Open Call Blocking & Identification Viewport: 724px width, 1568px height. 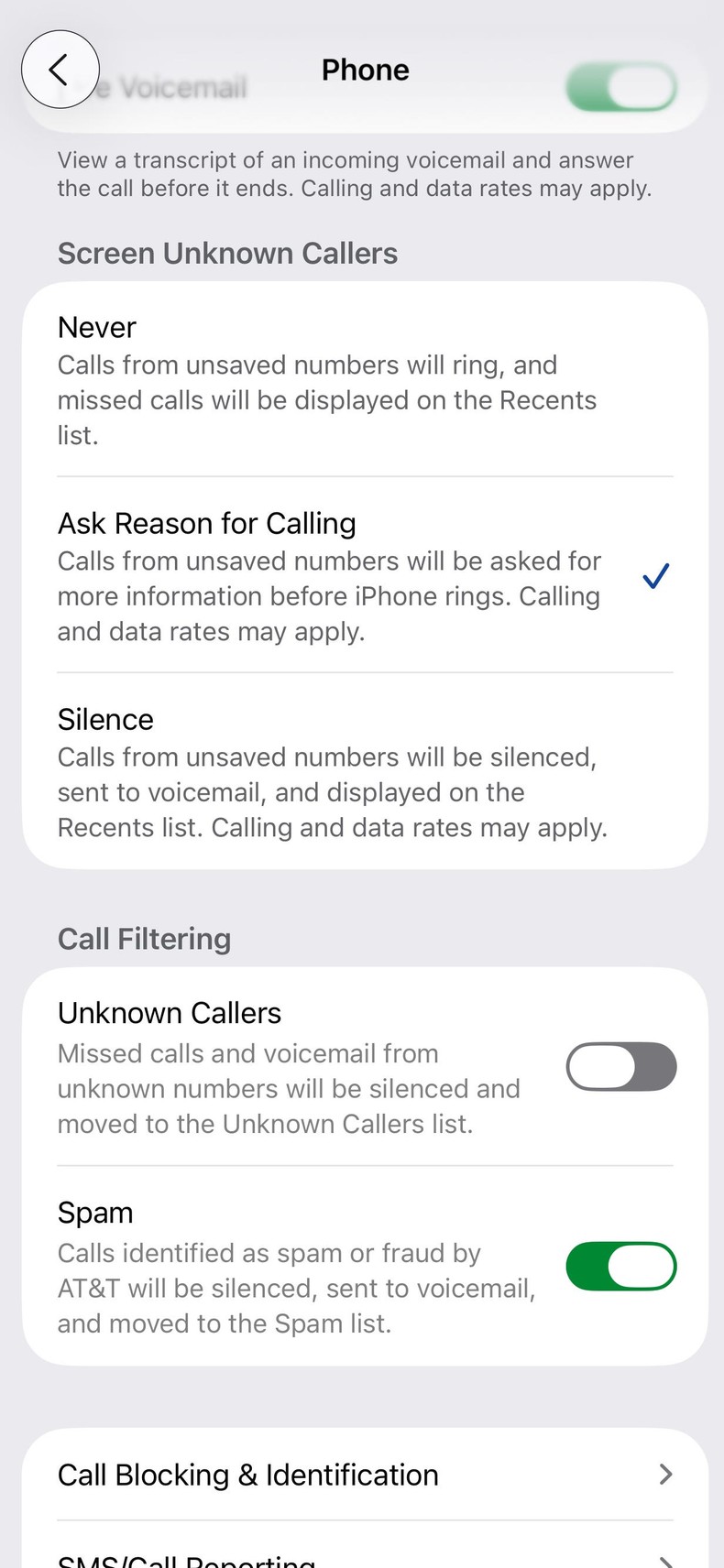coord(247,1475)
